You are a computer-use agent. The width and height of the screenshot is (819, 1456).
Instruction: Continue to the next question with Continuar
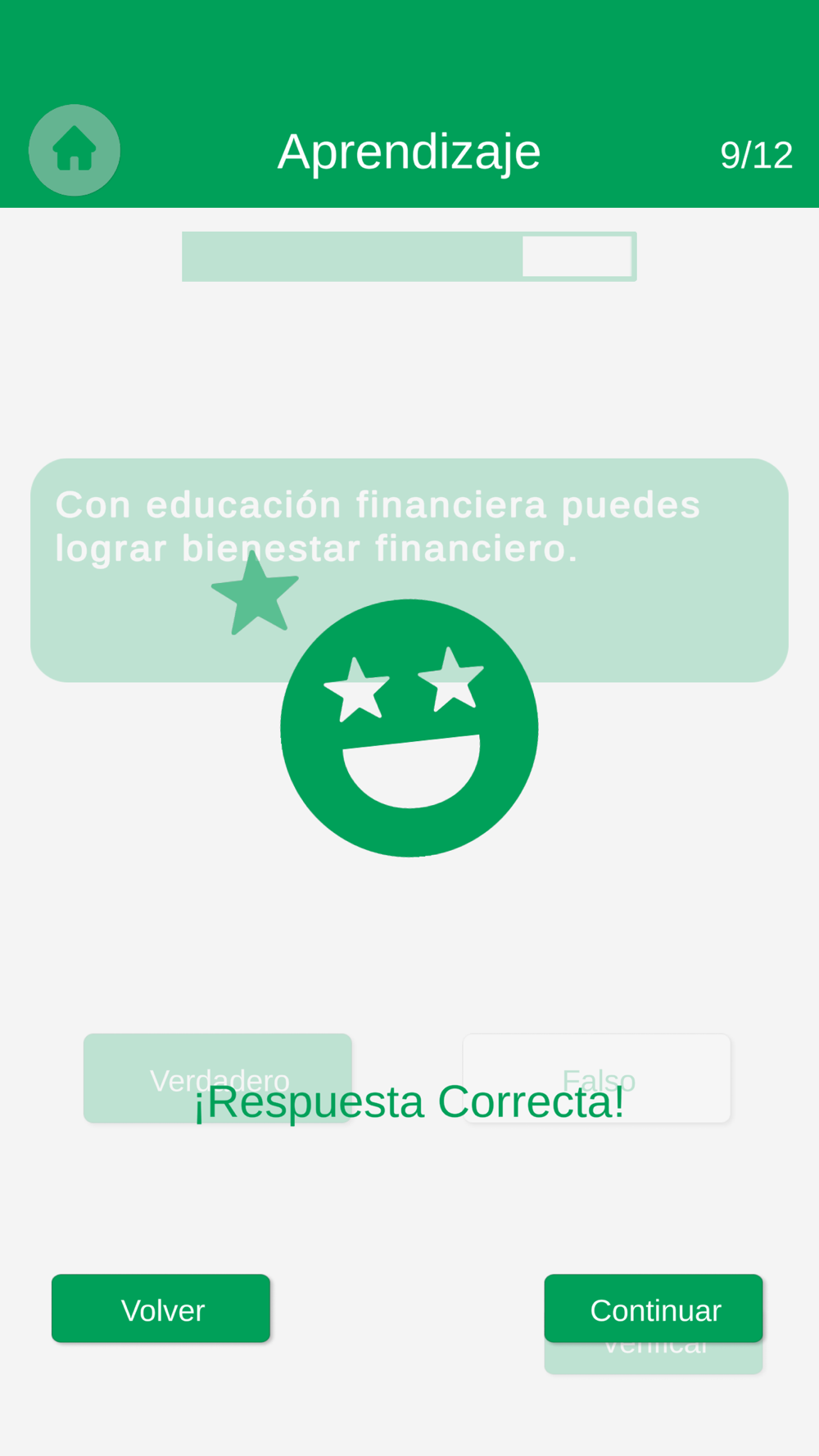coord(654,1308)
